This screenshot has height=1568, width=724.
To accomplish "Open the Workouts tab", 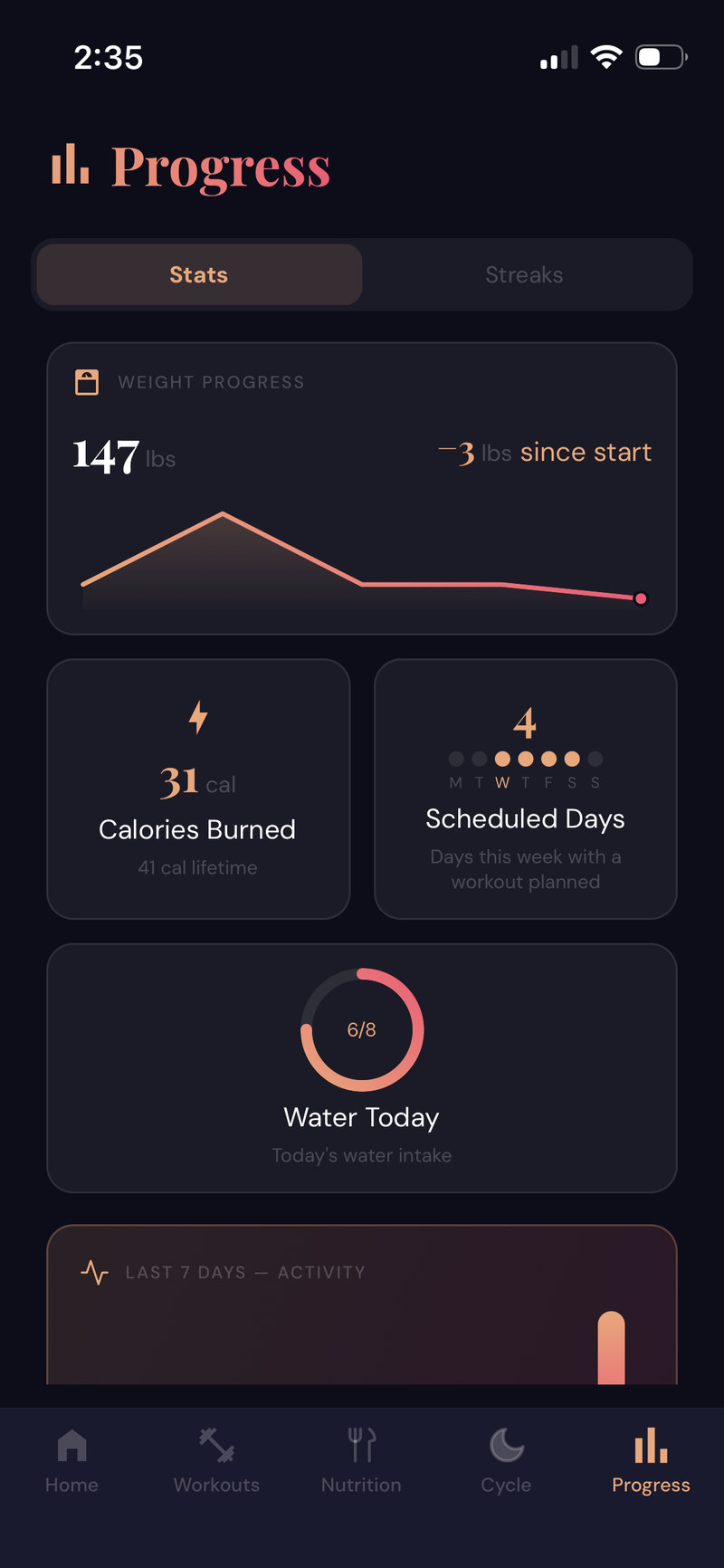I will [217, 1460].
